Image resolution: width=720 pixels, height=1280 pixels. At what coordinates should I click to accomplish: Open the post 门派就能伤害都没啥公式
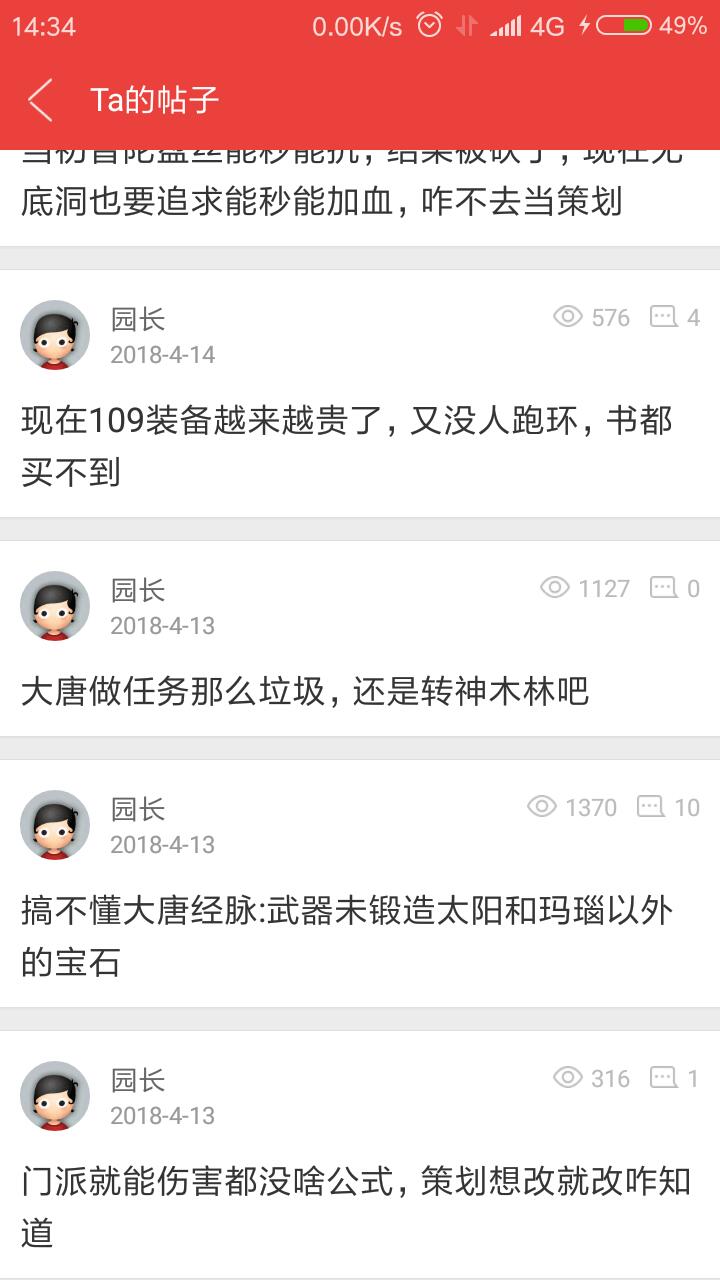click(x=355, y=1206)
